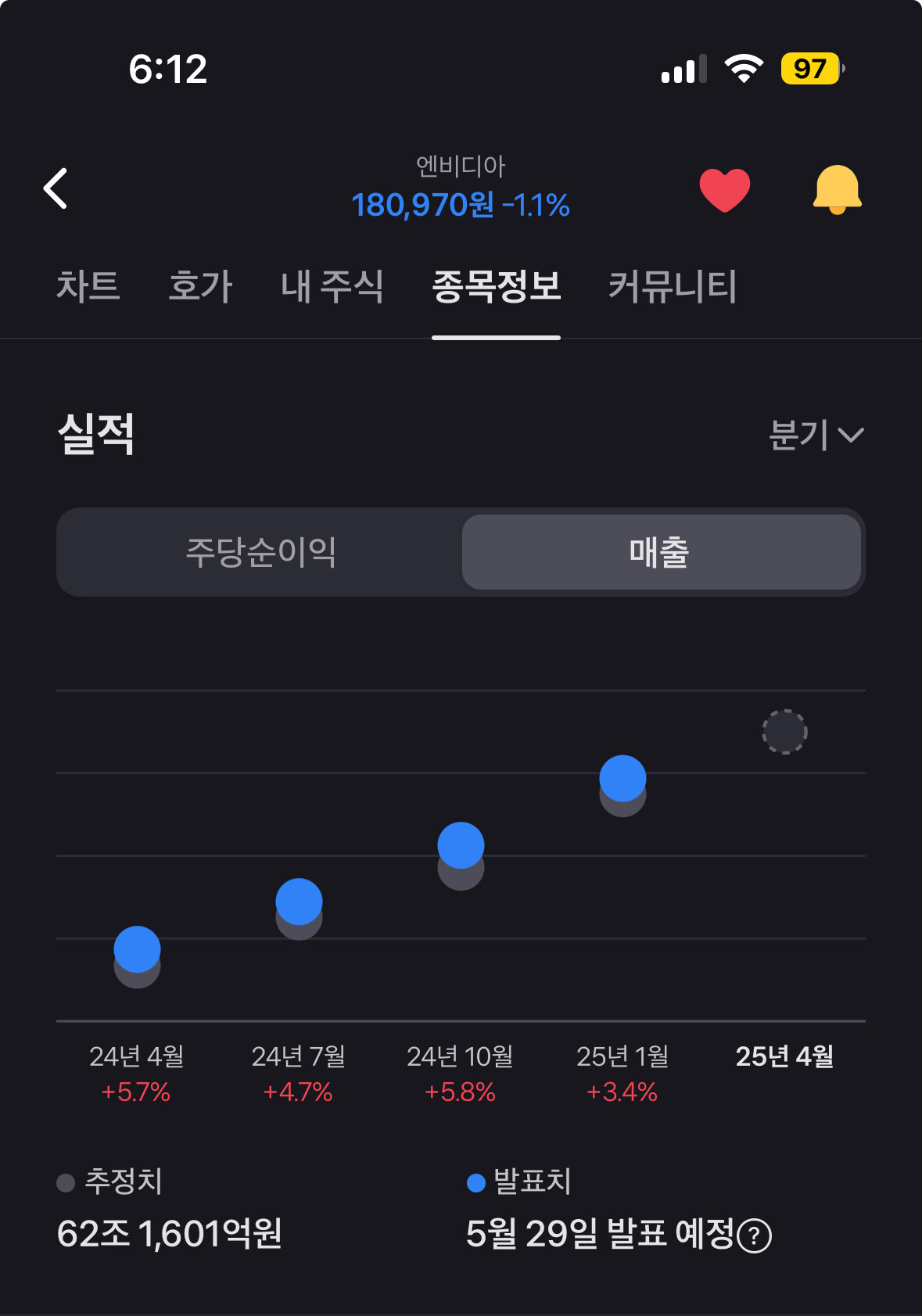Remove 엔비디아 from favorites via heart icon
Viewport: 922px width, 1316px height.
[725, 190]
